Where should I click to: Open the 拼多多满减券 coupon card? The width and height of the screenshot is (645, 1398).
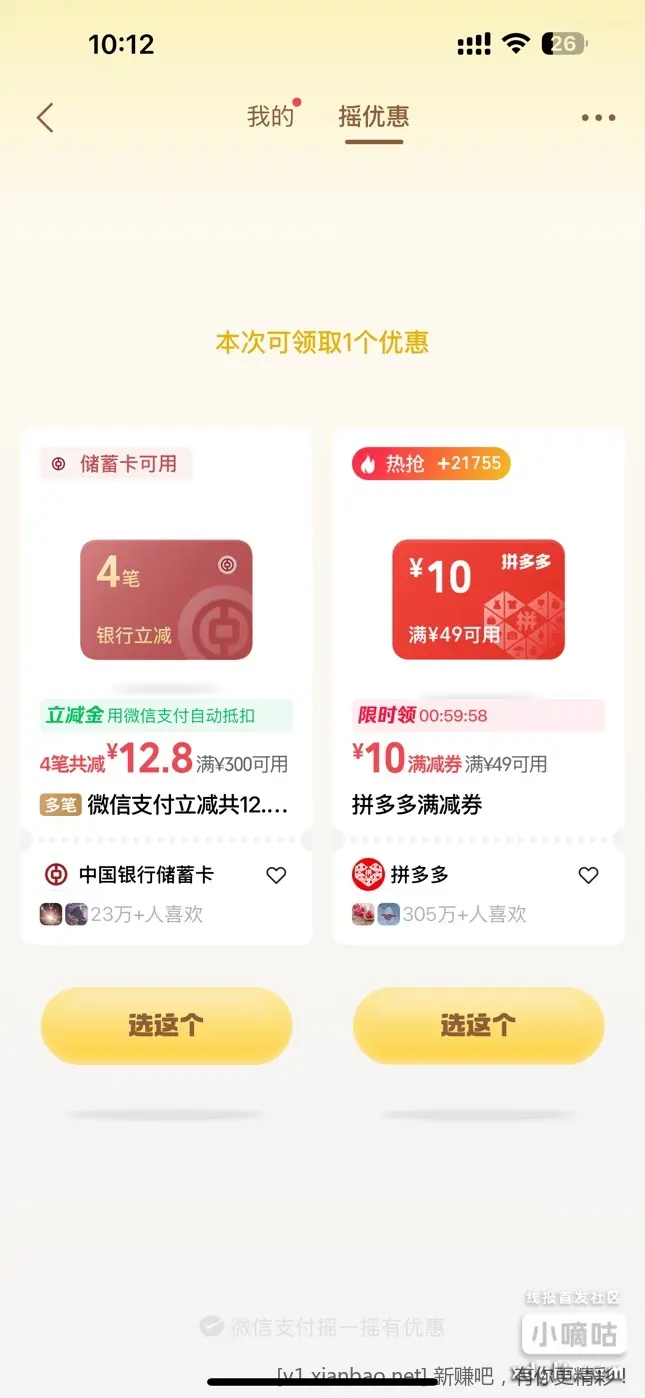(x=478, y=640)
